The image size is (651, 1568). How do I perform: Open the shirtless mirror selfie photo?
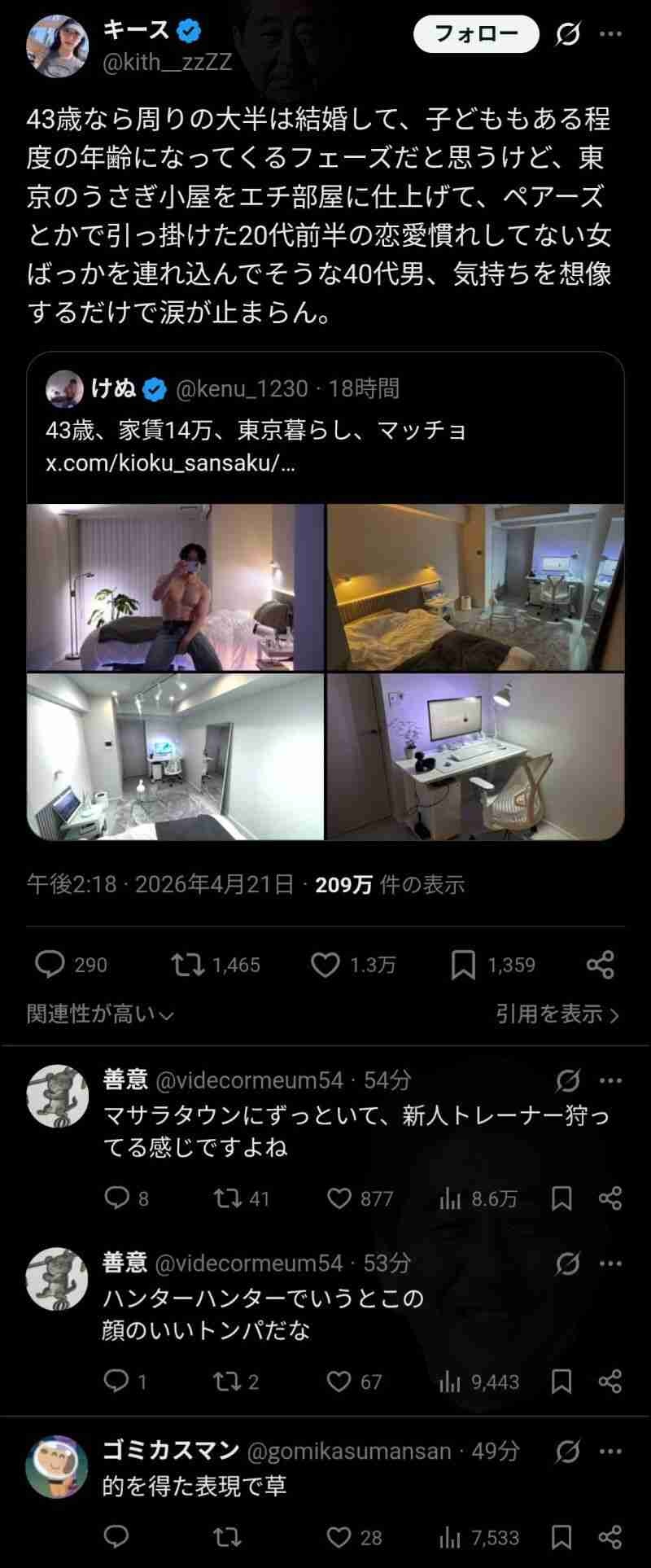pos(175,587)
